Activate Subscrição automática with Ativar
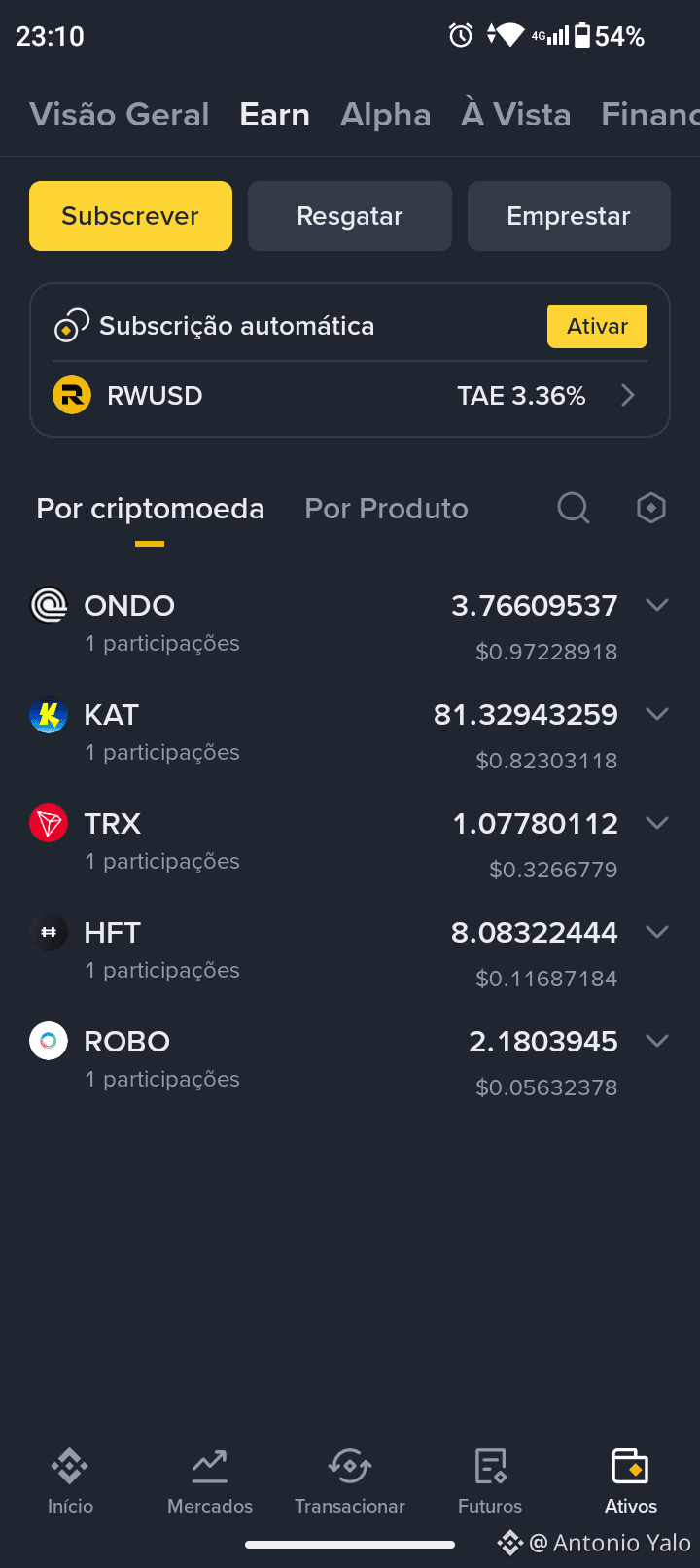 coord(597,326)
